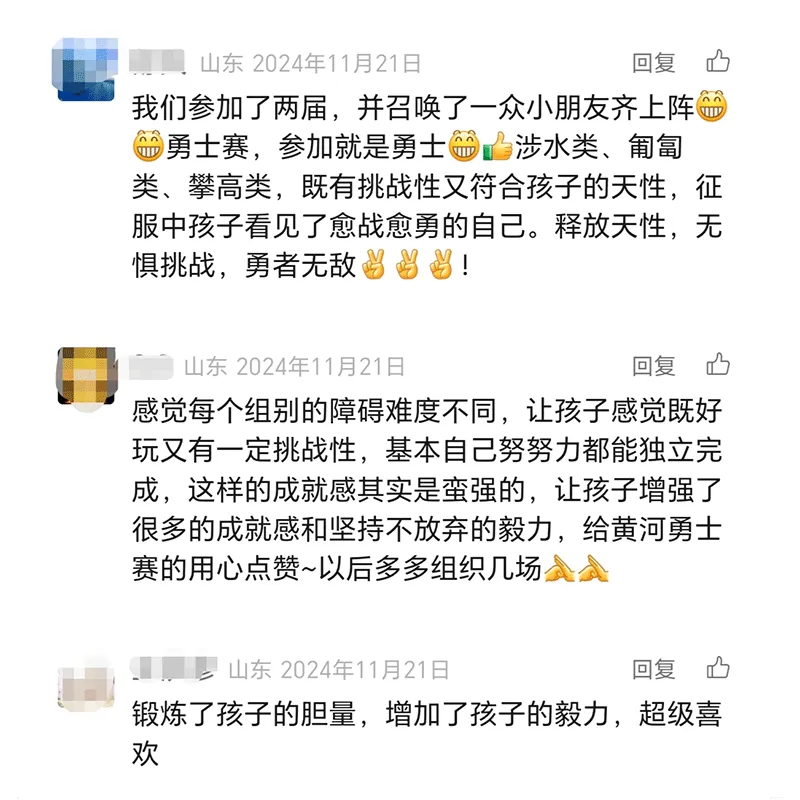This screenshot has height=800, width=800.
Task: Reply to the comment 锻炼了孩子的胆量
Action: click(654, 669)
